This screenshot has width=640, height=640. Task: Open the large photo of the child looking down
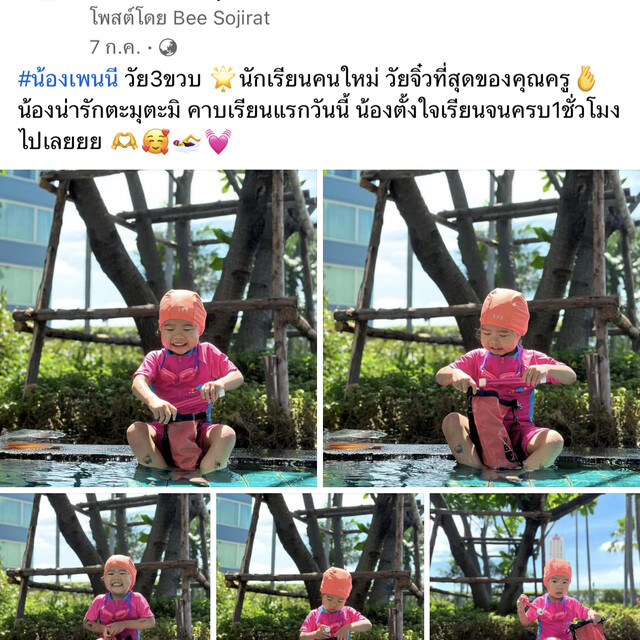click(x=481, y=328)
